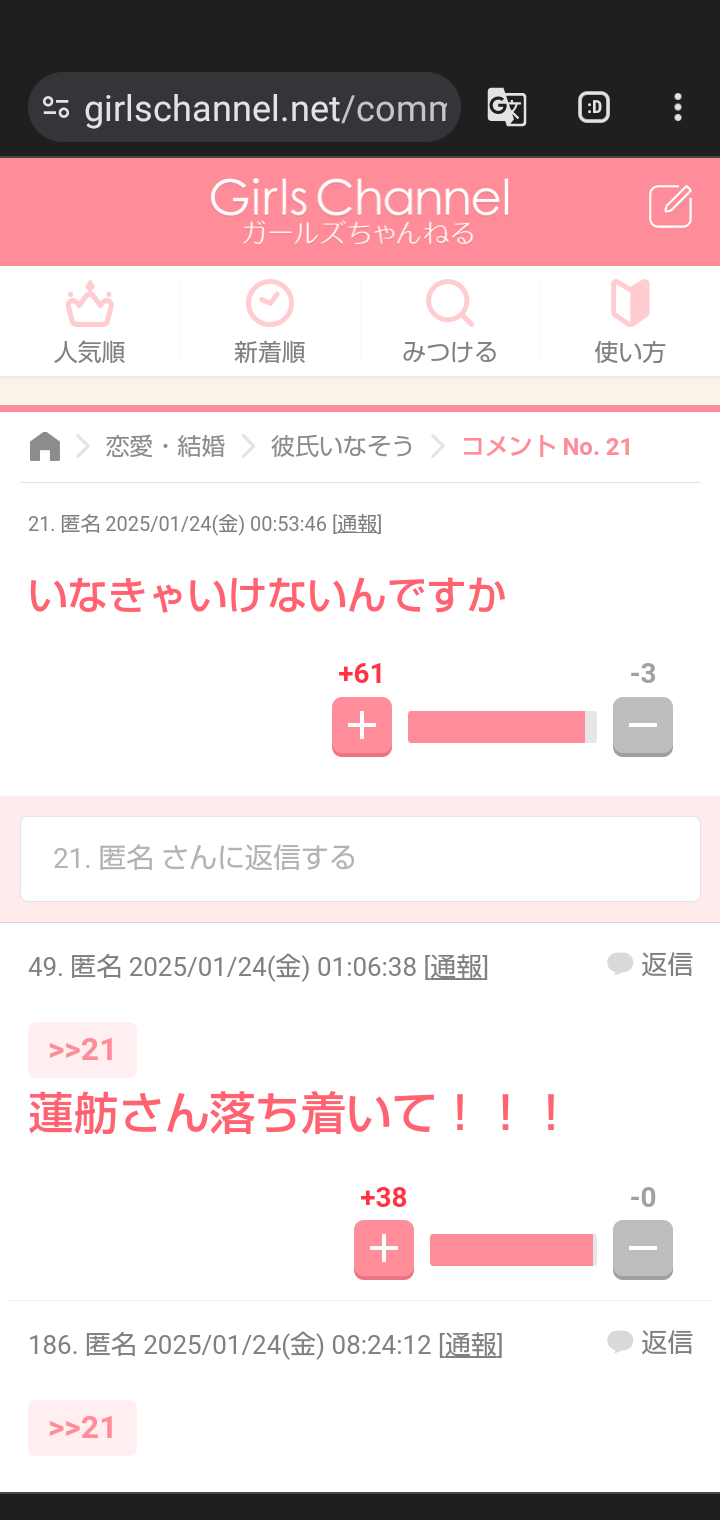720x1520 pixels.
Task: Tap the reply field for 21. 匿名
Action: click(x=360, y=858)
